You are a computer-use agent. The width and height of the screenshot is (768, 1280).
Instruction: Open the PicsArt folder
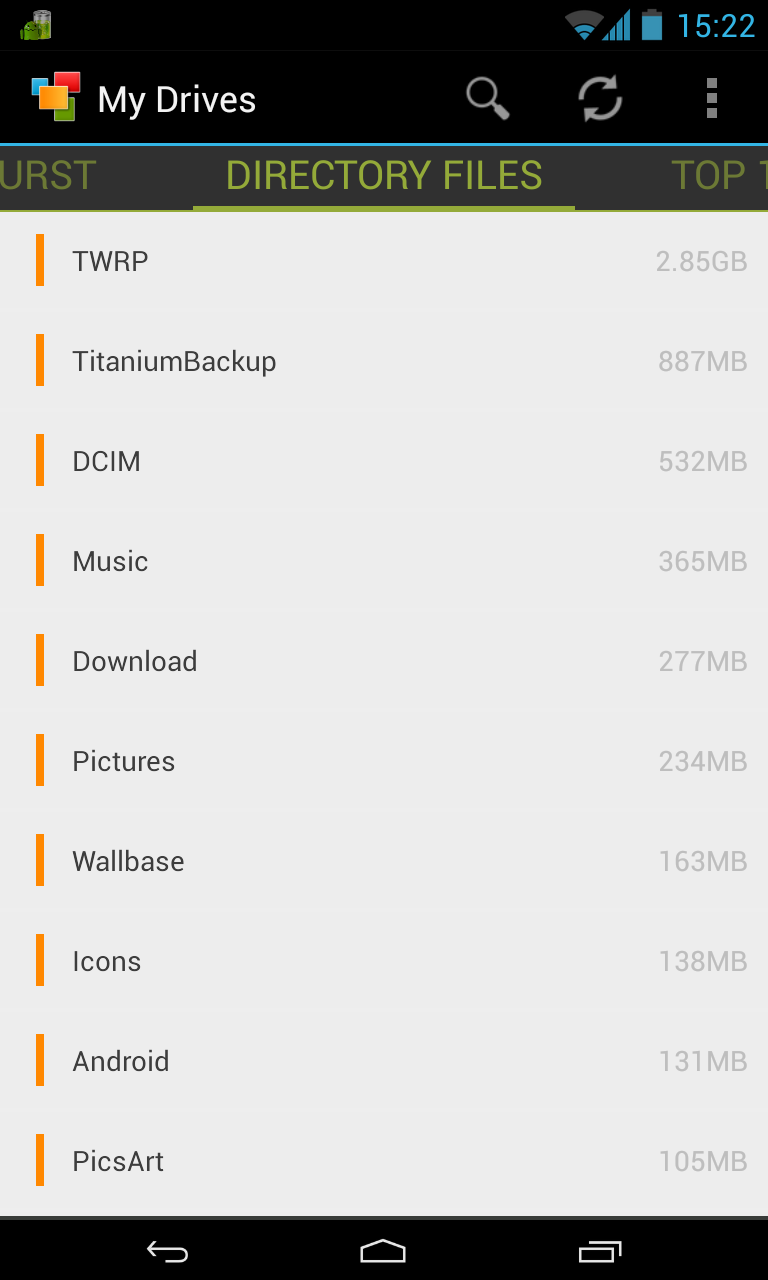click(x=384, y=1161)
